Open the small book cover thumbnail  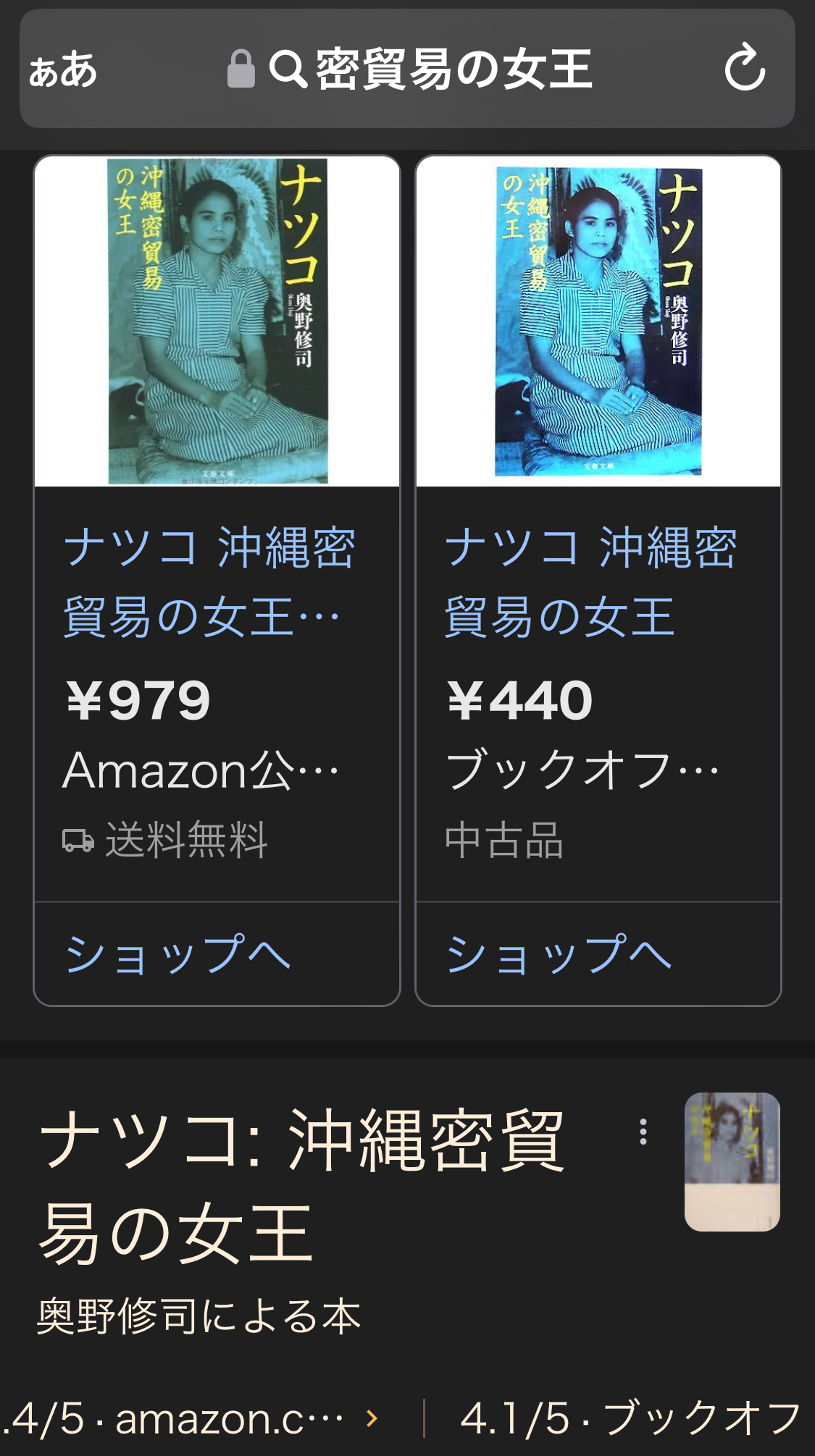pos(732,1161)
